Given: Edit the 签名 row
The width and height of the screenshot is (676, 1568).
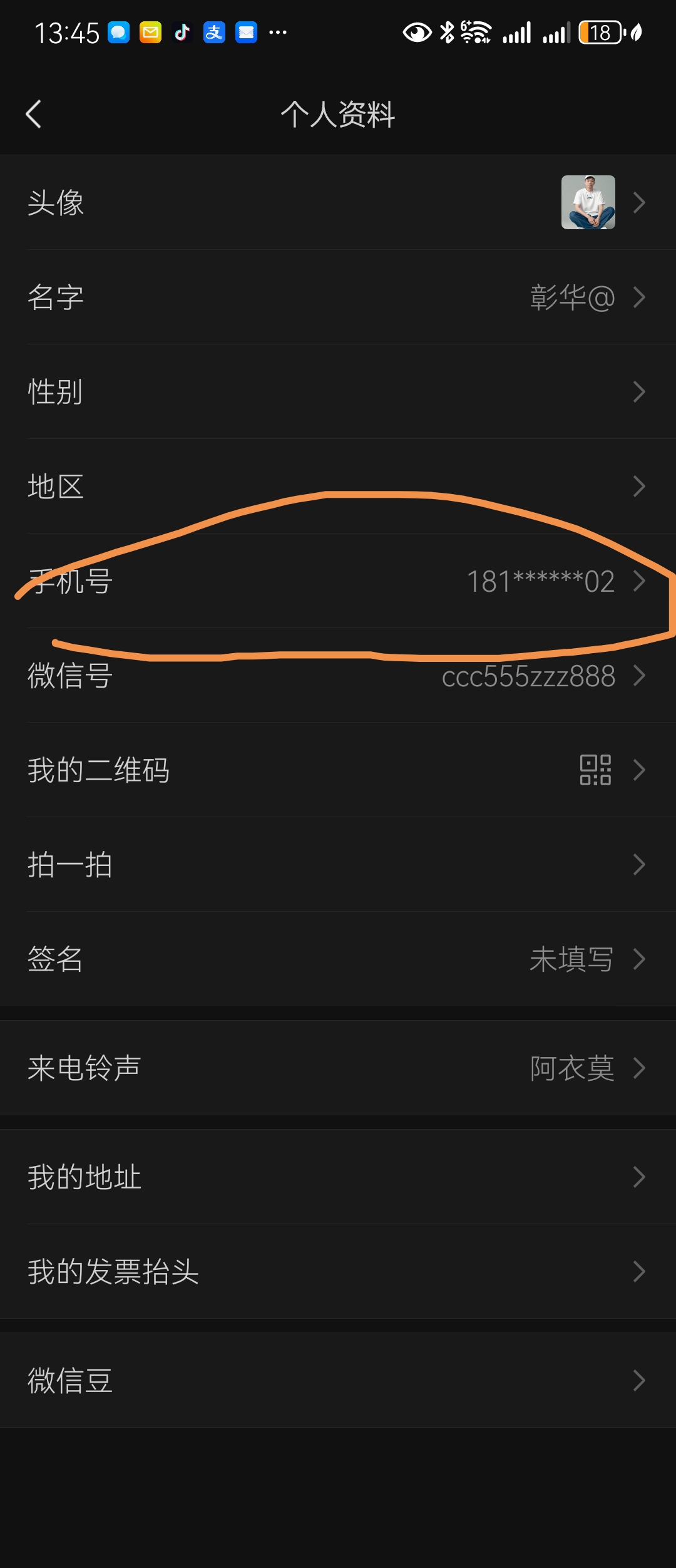Looking at the screenshot, I should click(338, 959).
